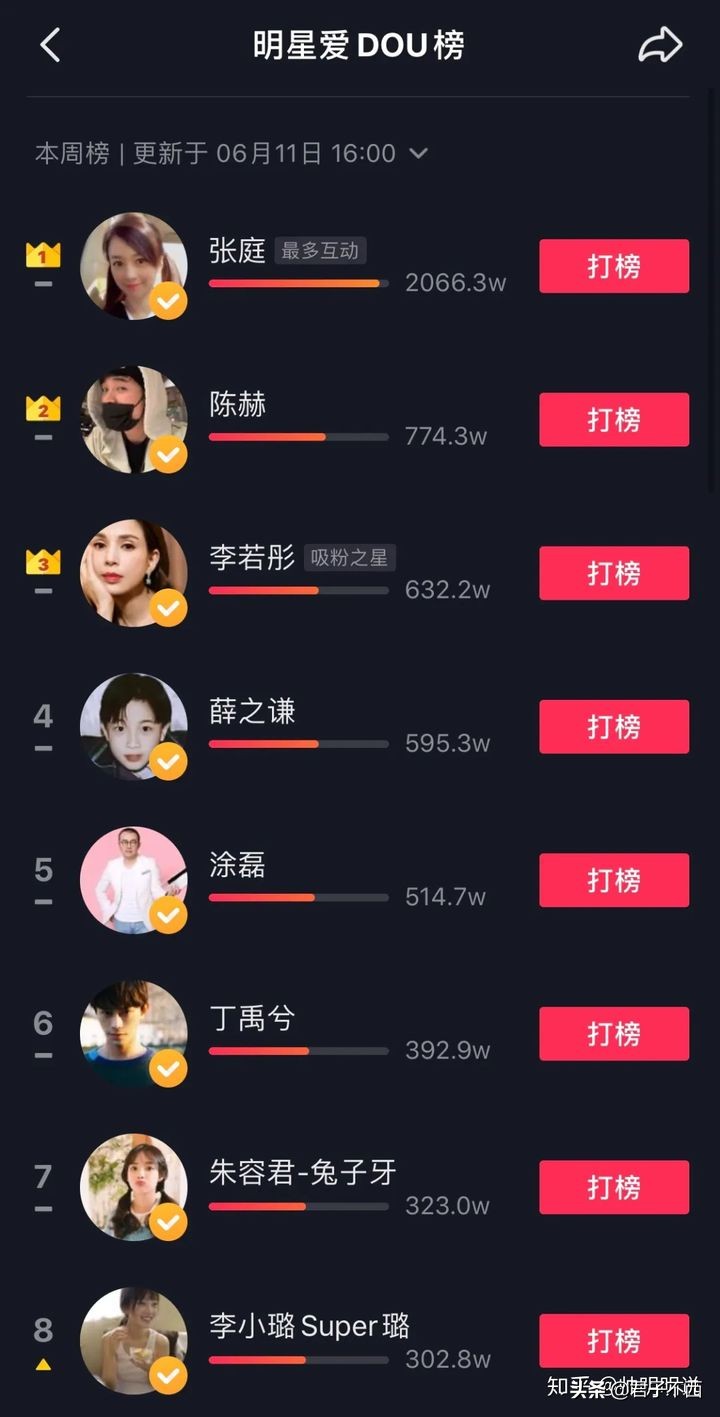This screenshot has width=720, height=1417.
Task: Tap the number 3 crown beside 李若彤
Action: (42, 561)
